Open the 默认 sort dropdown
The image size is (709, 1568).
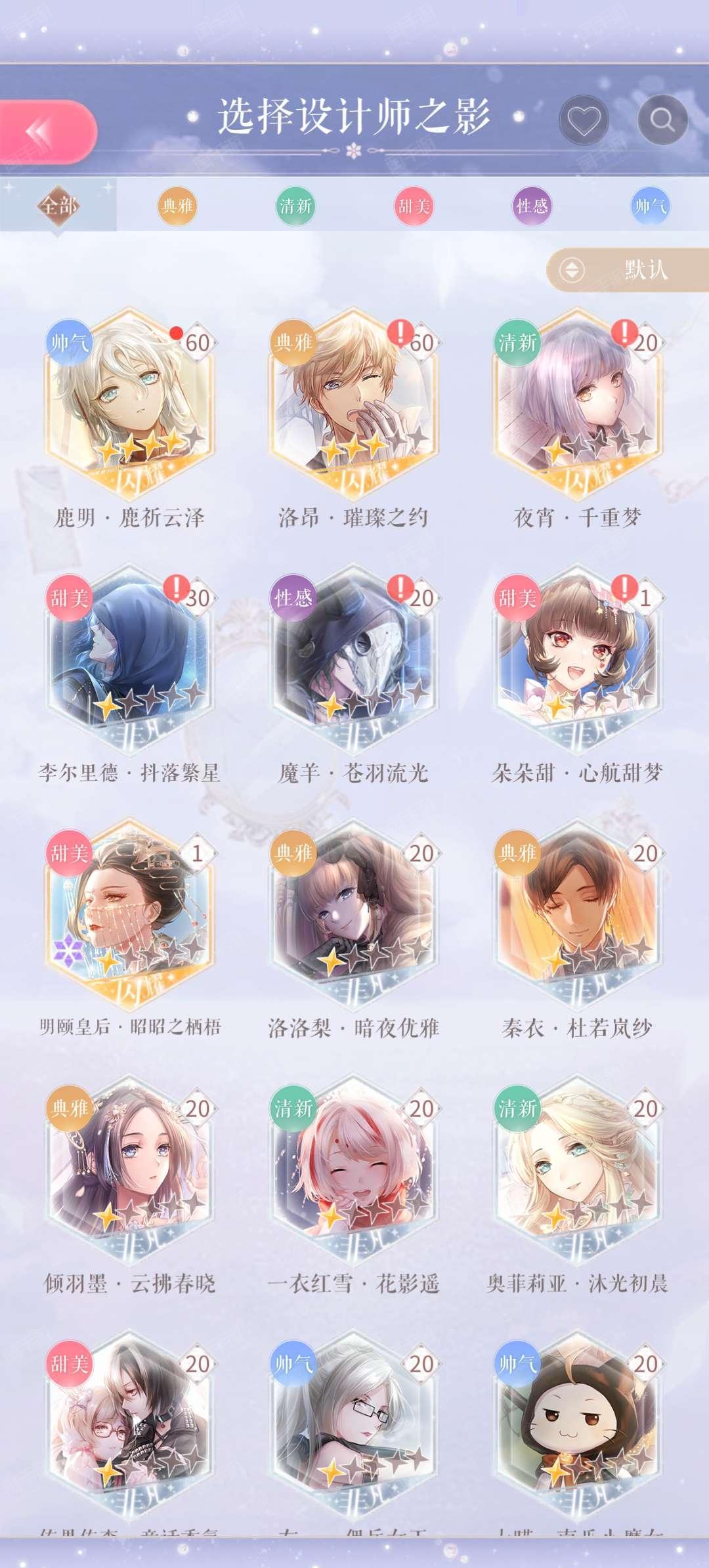pyautogui.click(x=628, y=270)
